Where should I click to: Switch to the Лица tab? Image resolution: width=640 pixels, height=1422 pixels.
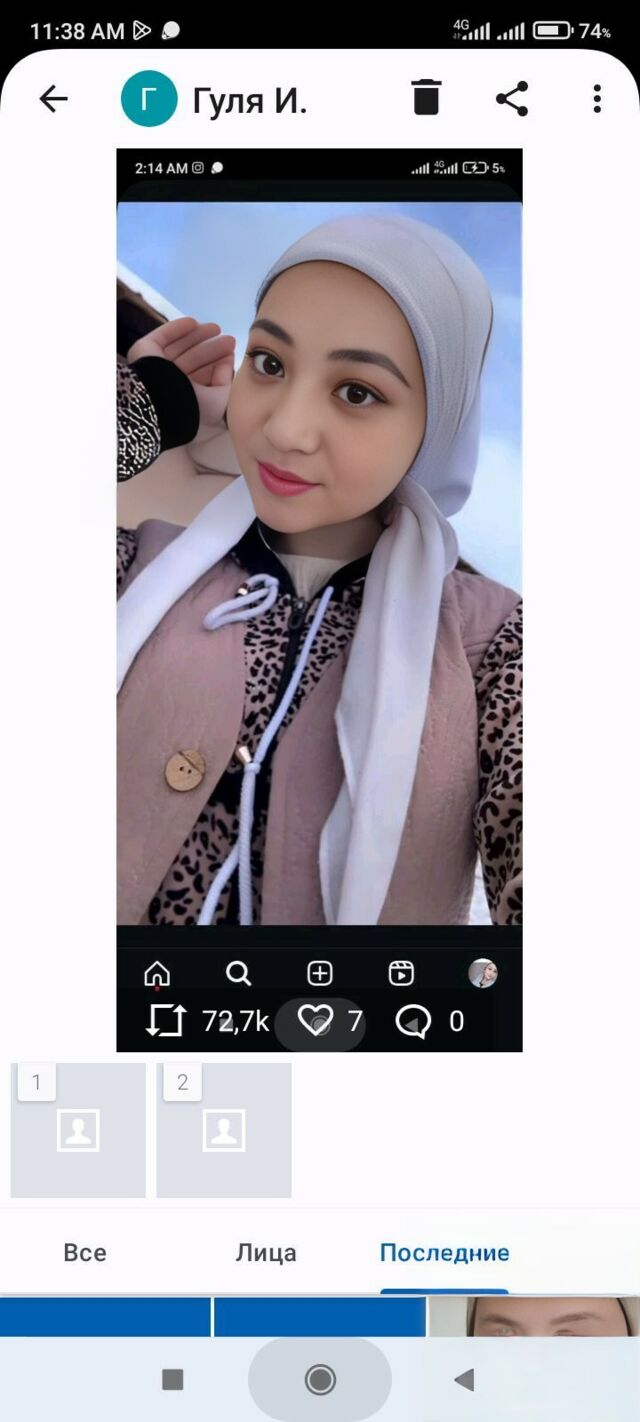266,1252
